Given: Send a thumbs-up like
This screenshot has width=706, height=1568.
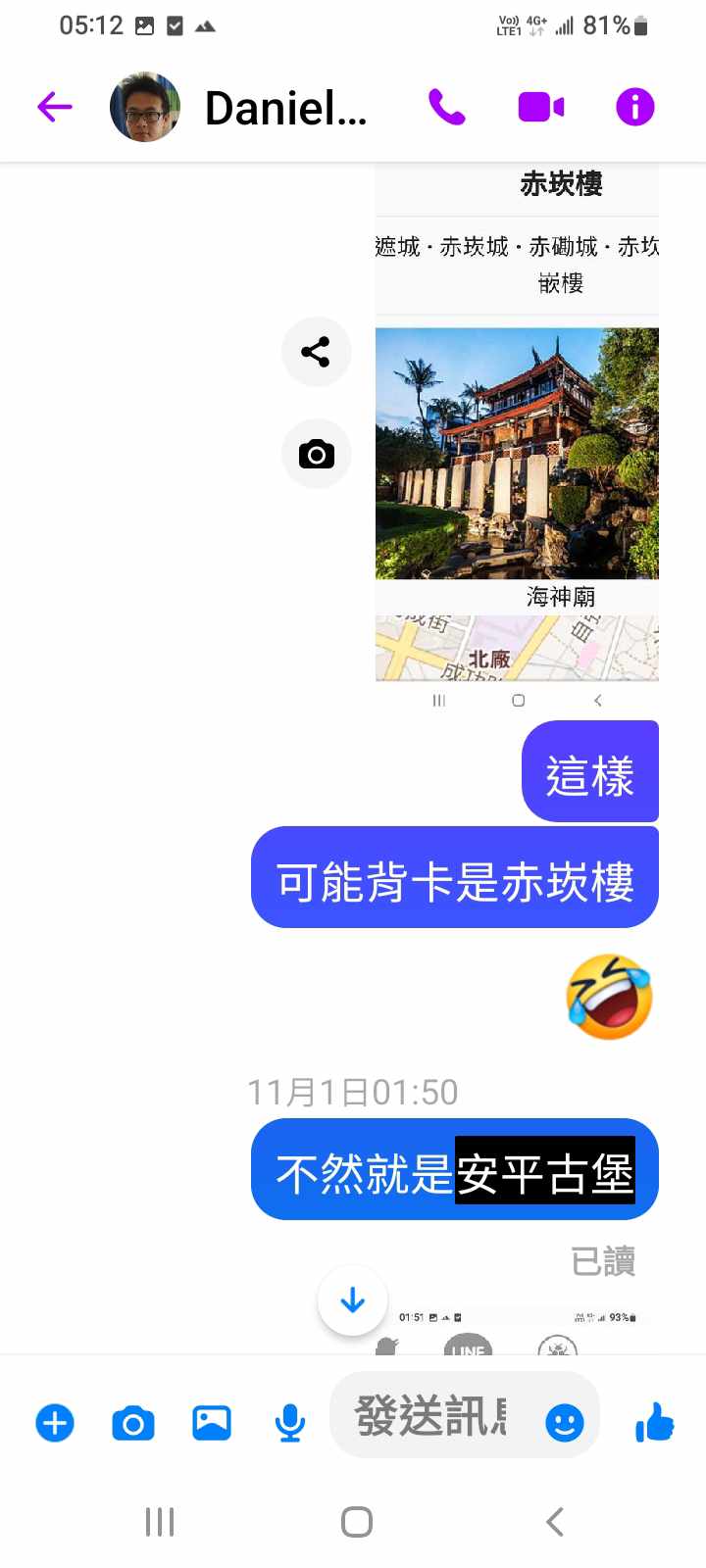Looking at the screenshot, I should point(654,1422).
